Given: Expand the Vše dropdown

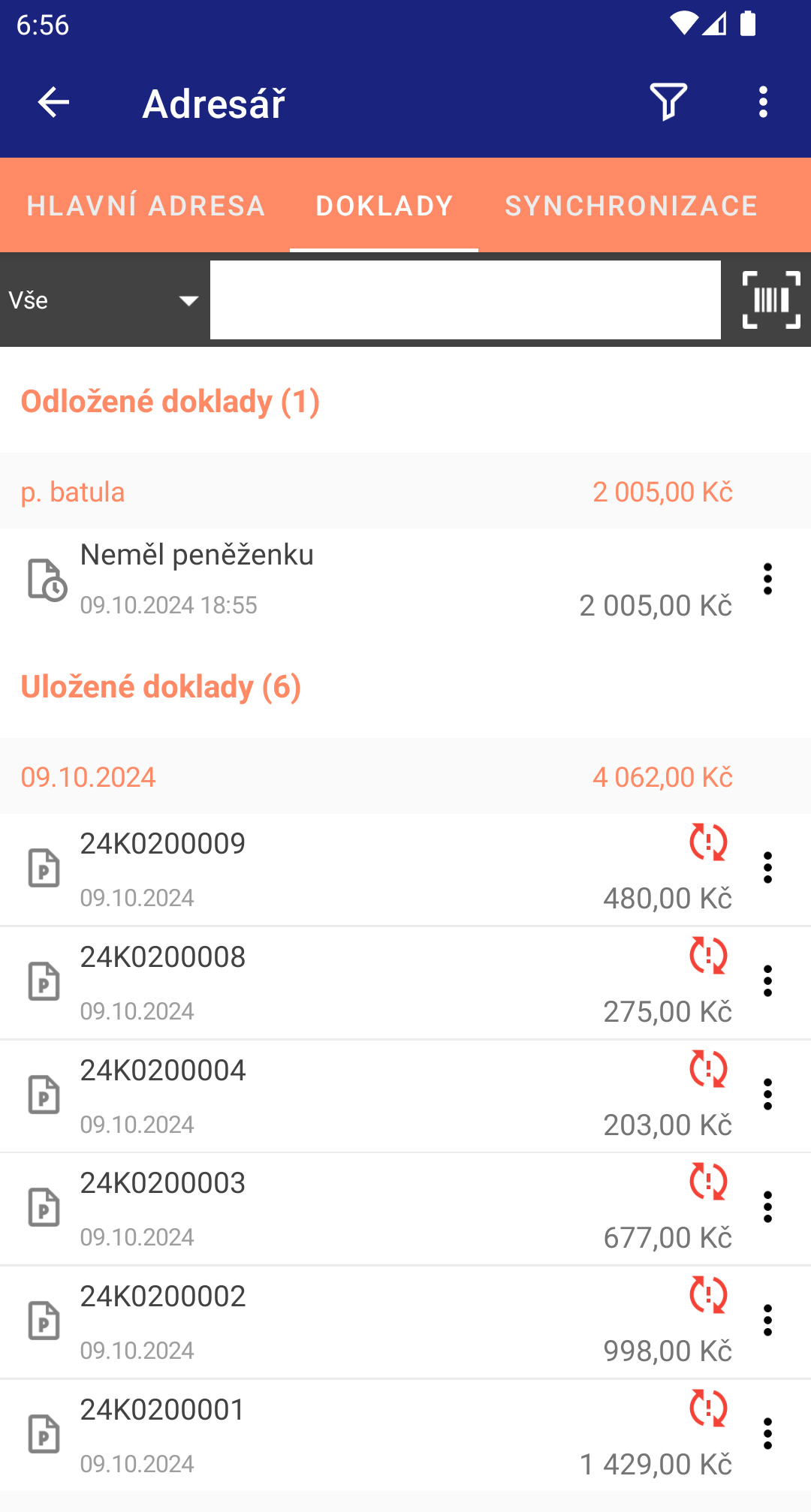Looking at the screenshot, I should point(104,300).
